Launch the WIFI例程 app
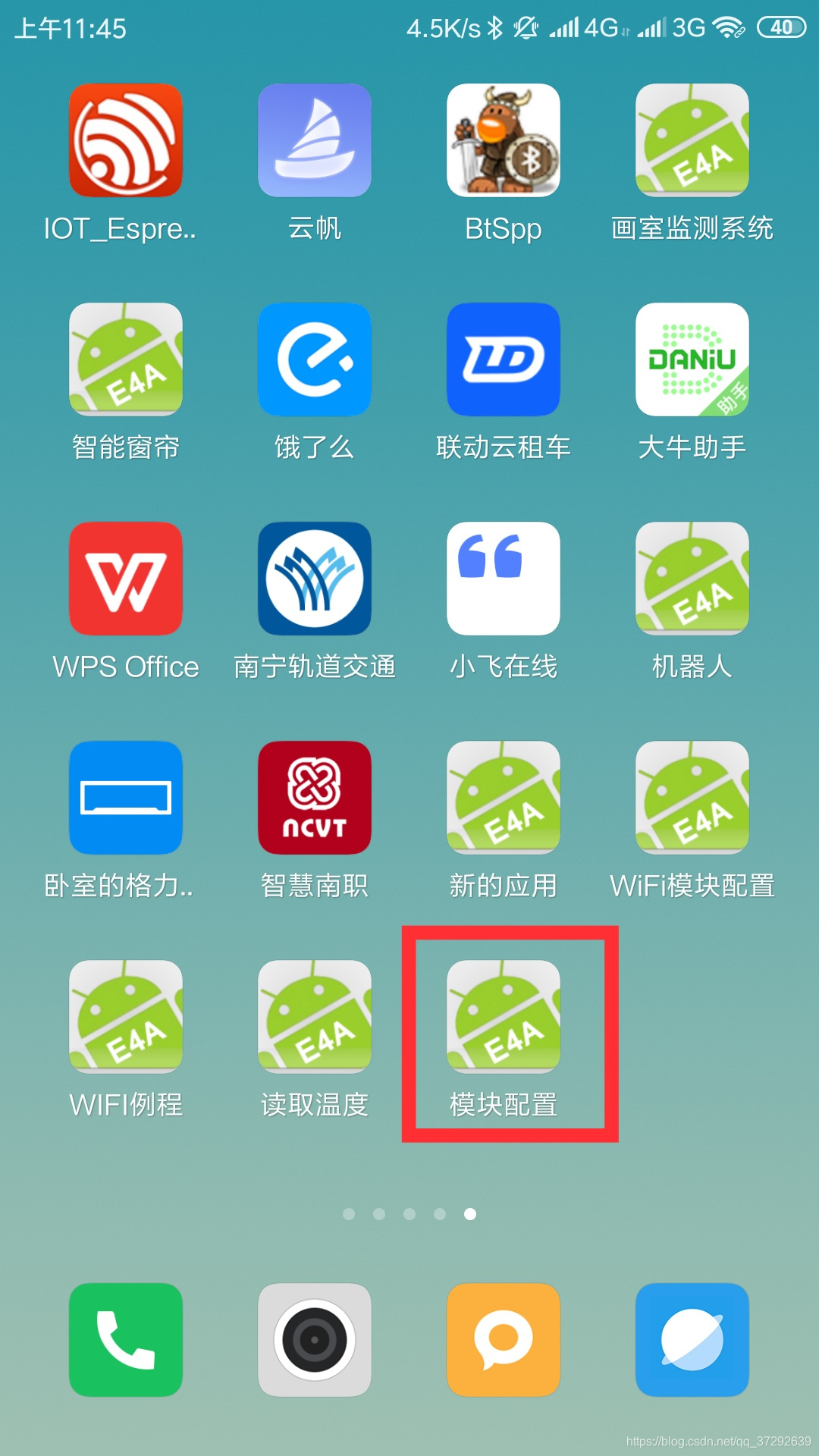This screenshot has width=819, height=1456. [126, 1017]
